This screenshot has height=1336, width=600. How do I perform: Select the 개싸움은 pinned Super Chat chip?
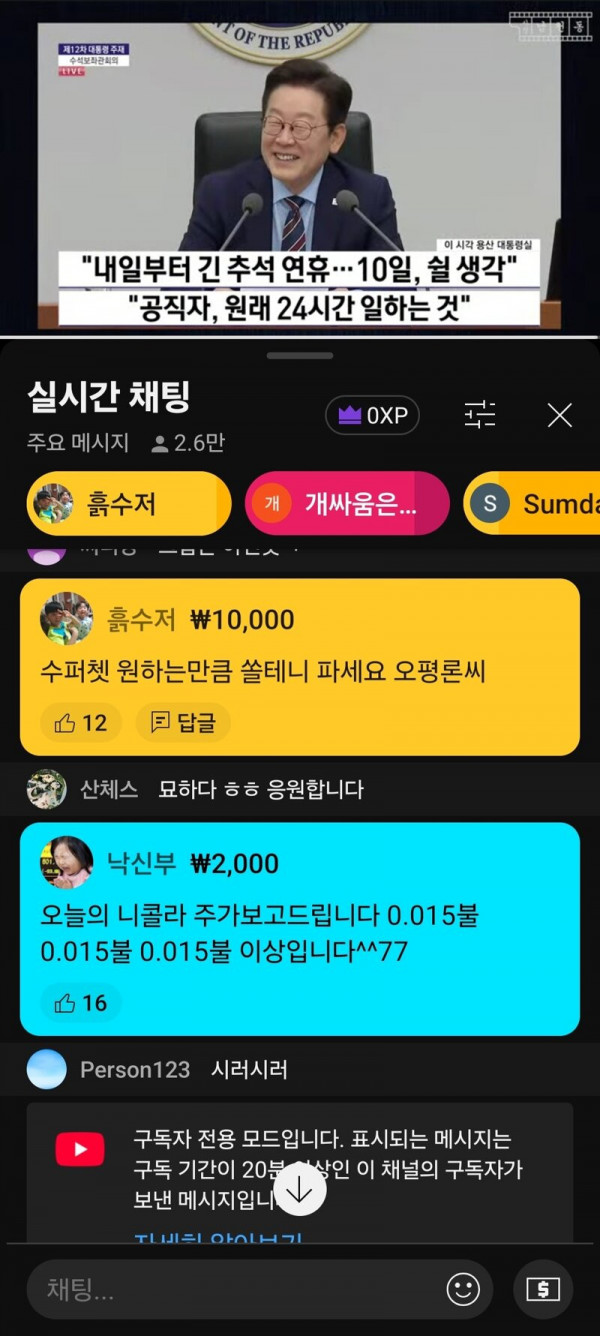click(347, 503)
